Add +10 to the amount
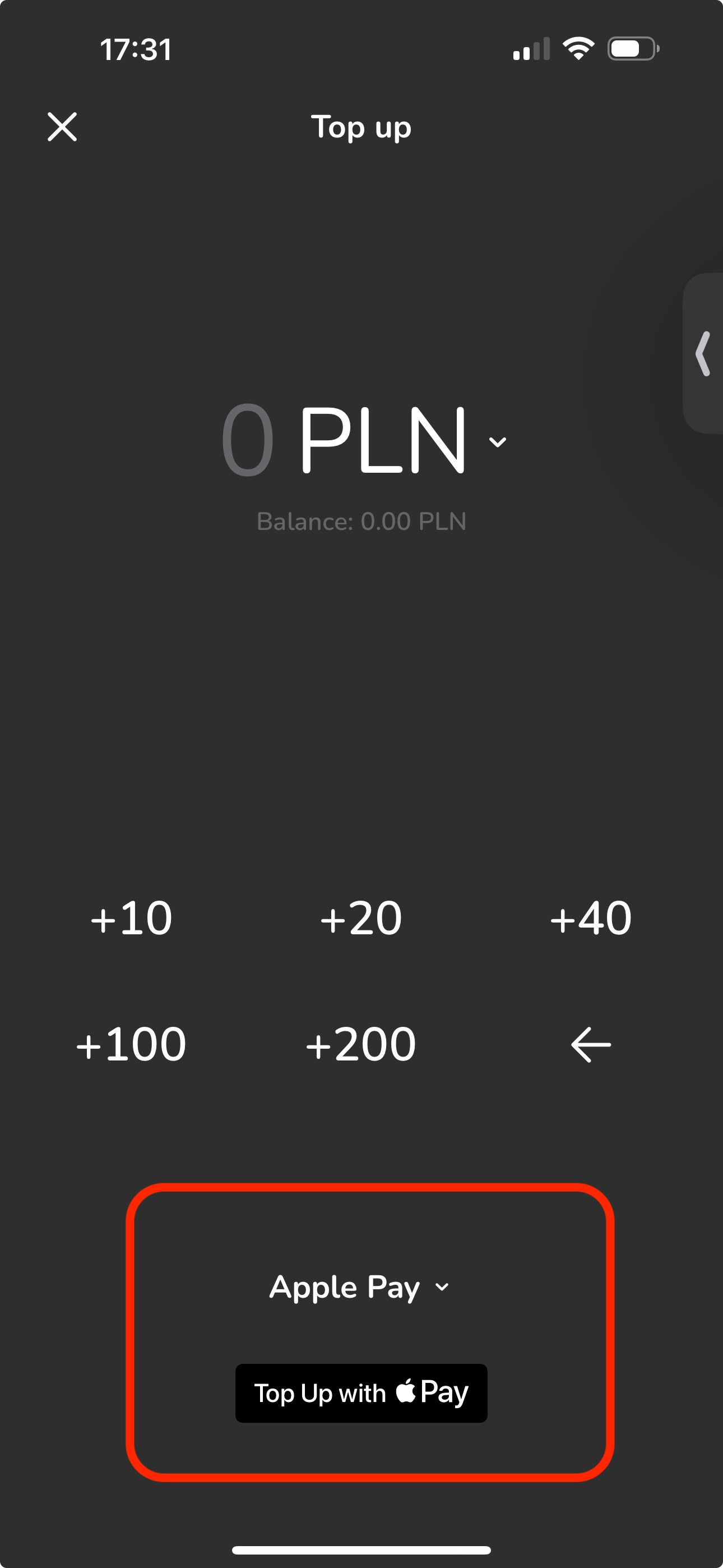 coord(132,918)
